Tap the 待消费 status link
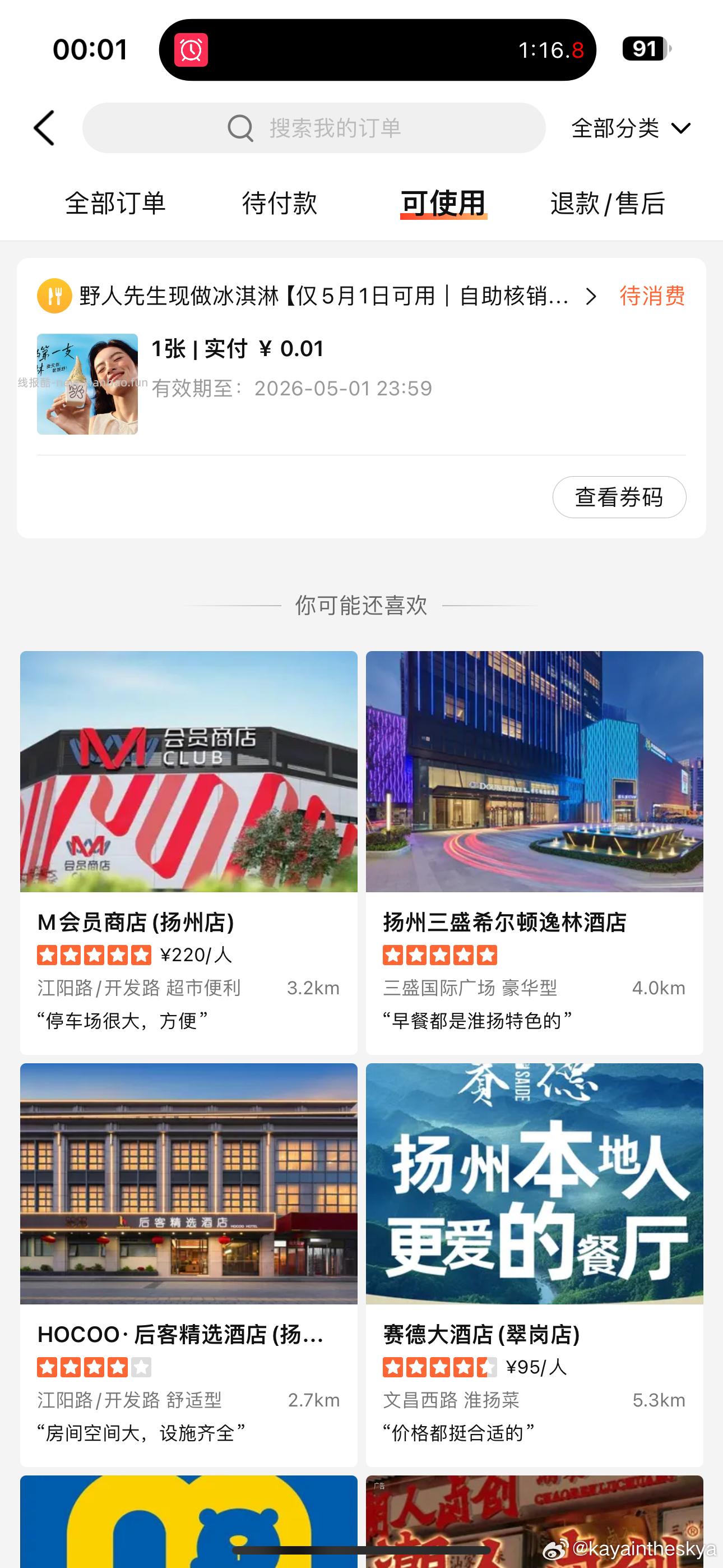 click(x=652, y=297)
